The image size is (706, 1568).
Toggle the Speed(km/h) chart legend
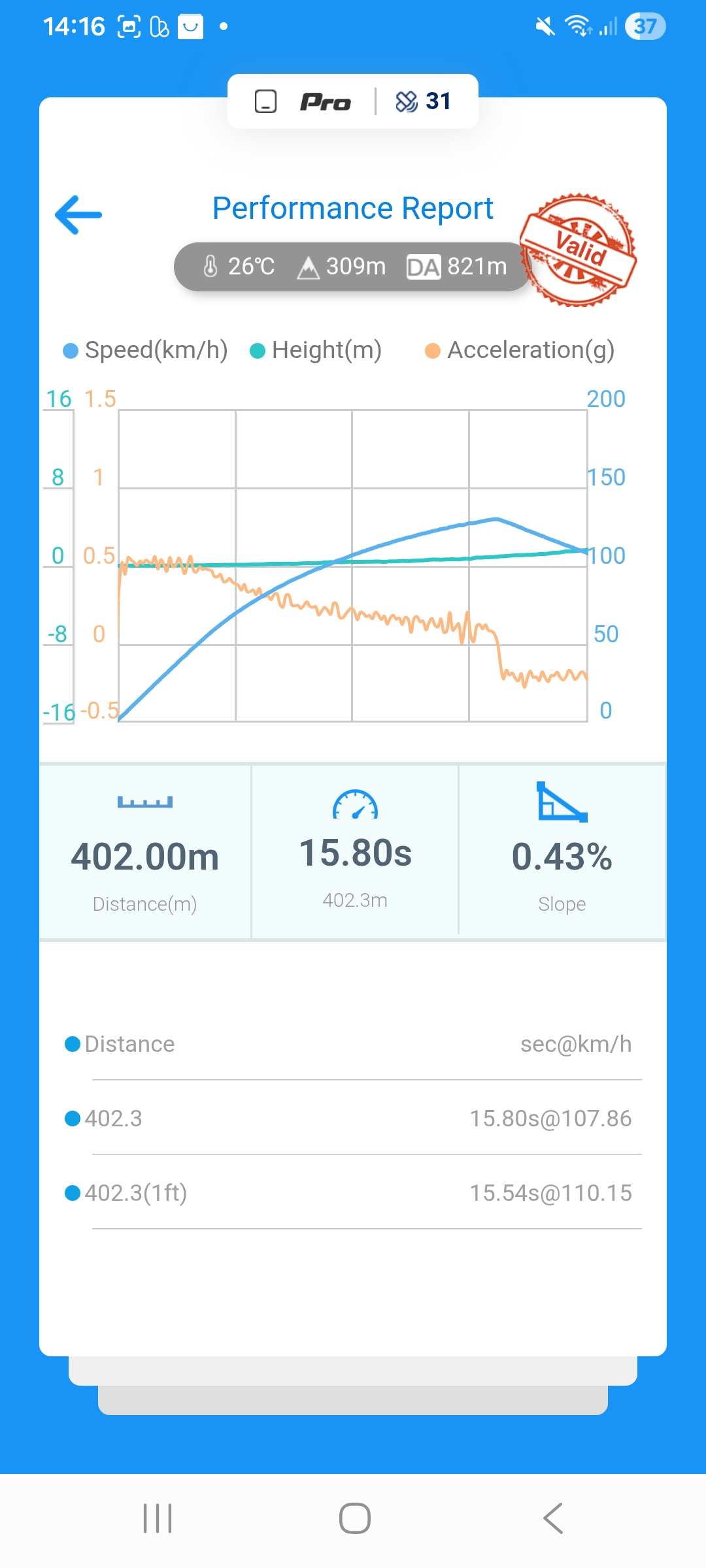145,350
